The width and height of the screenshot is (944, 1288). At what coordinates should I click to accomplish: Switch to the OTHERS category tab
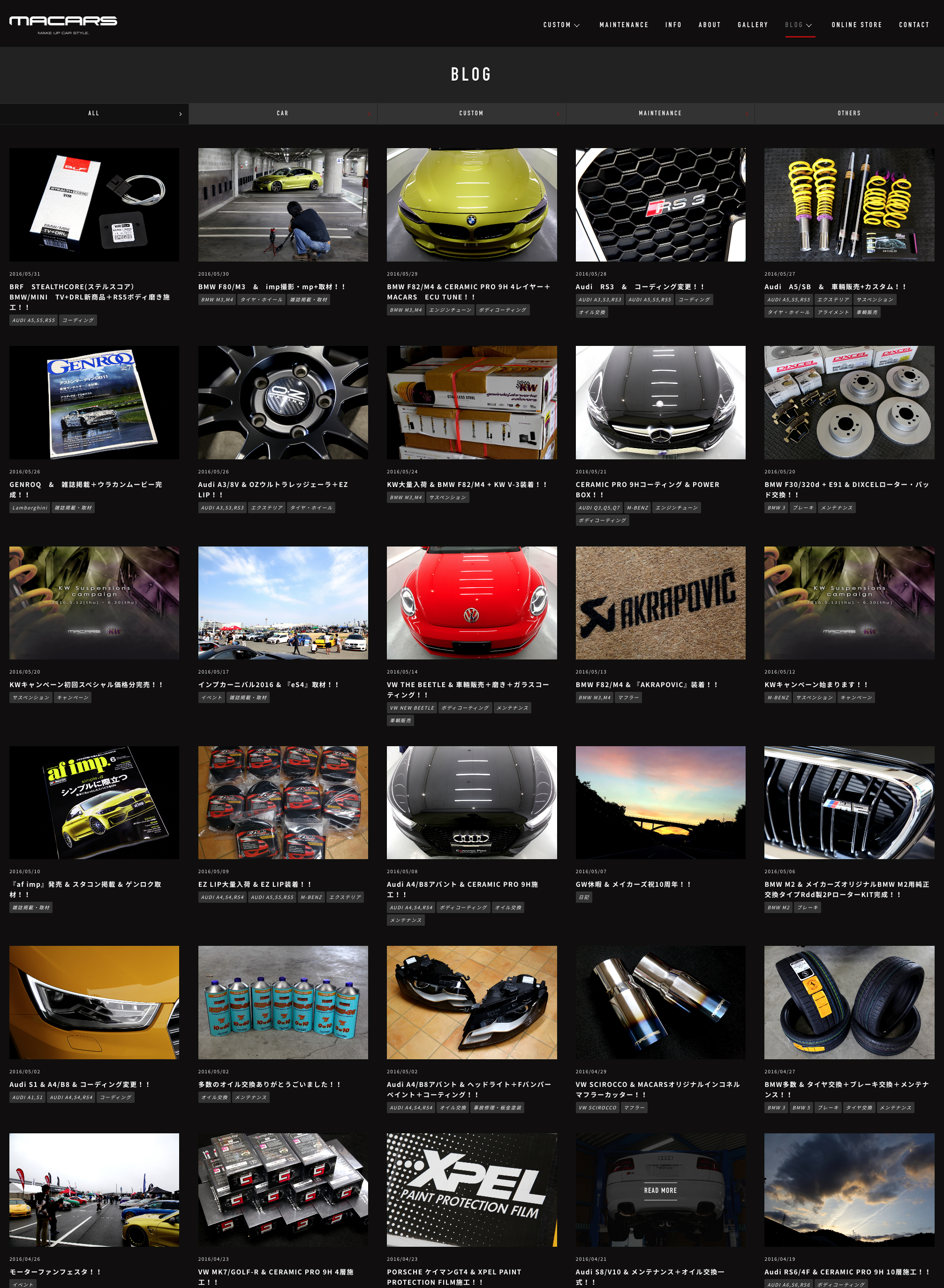click(x=849, y=113)
